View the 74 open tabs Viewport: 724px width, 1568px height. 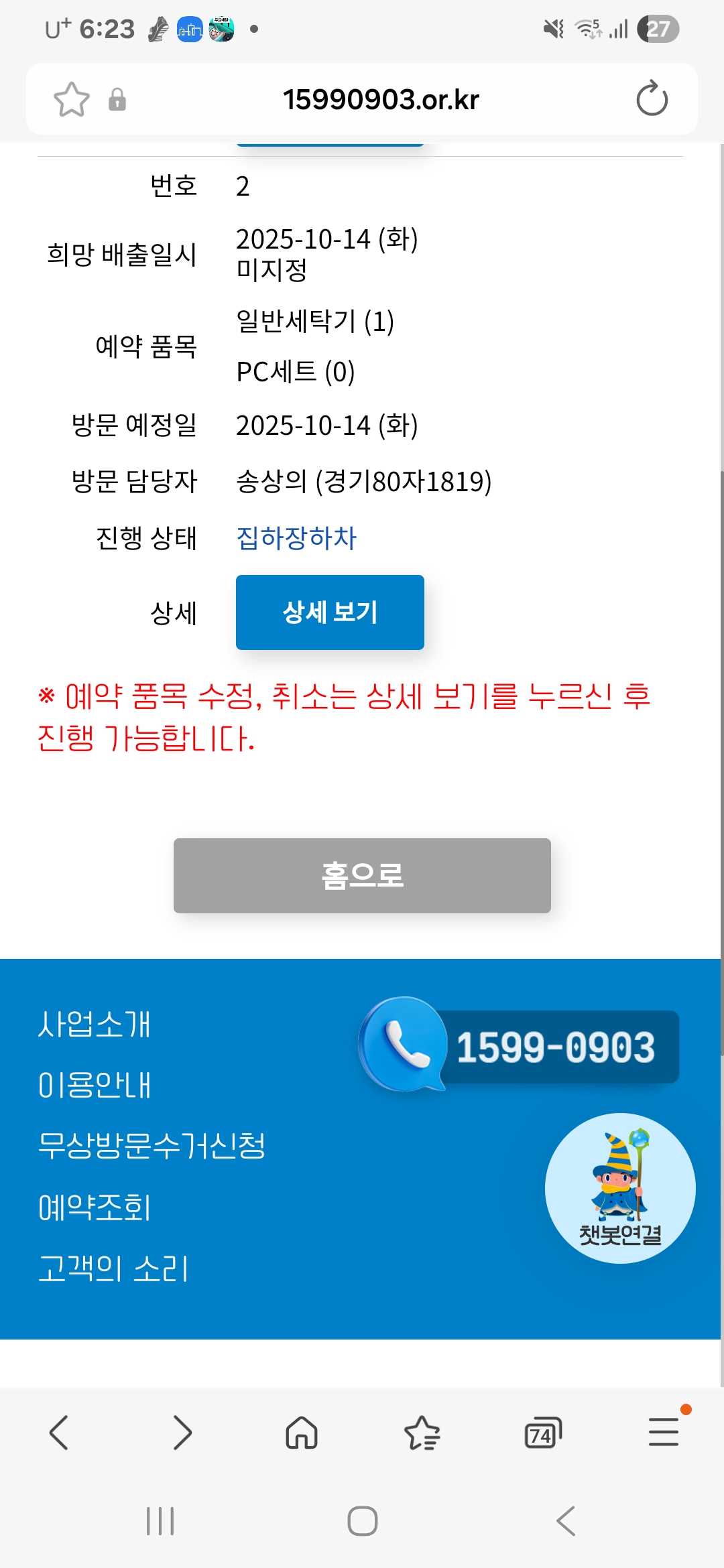542,1433
